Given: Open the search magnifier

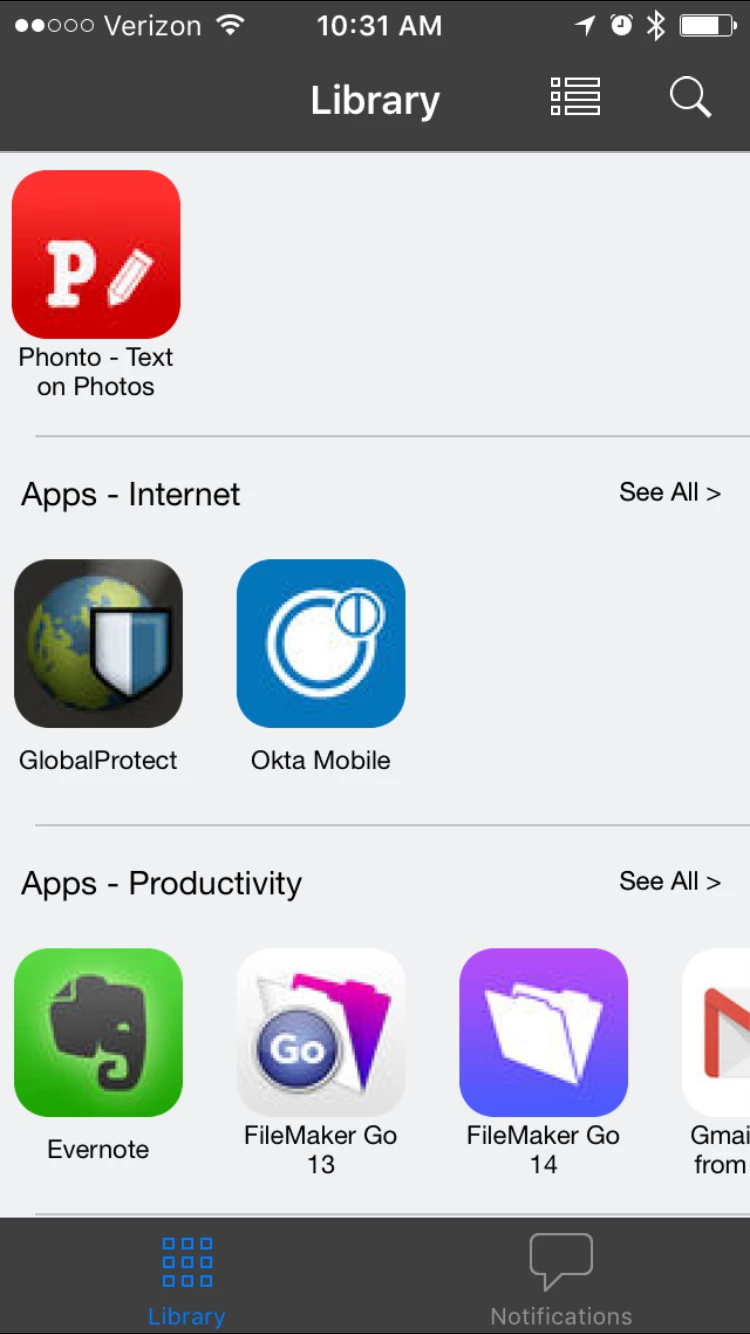Looking at the screenshot, I should coord(689,98).
